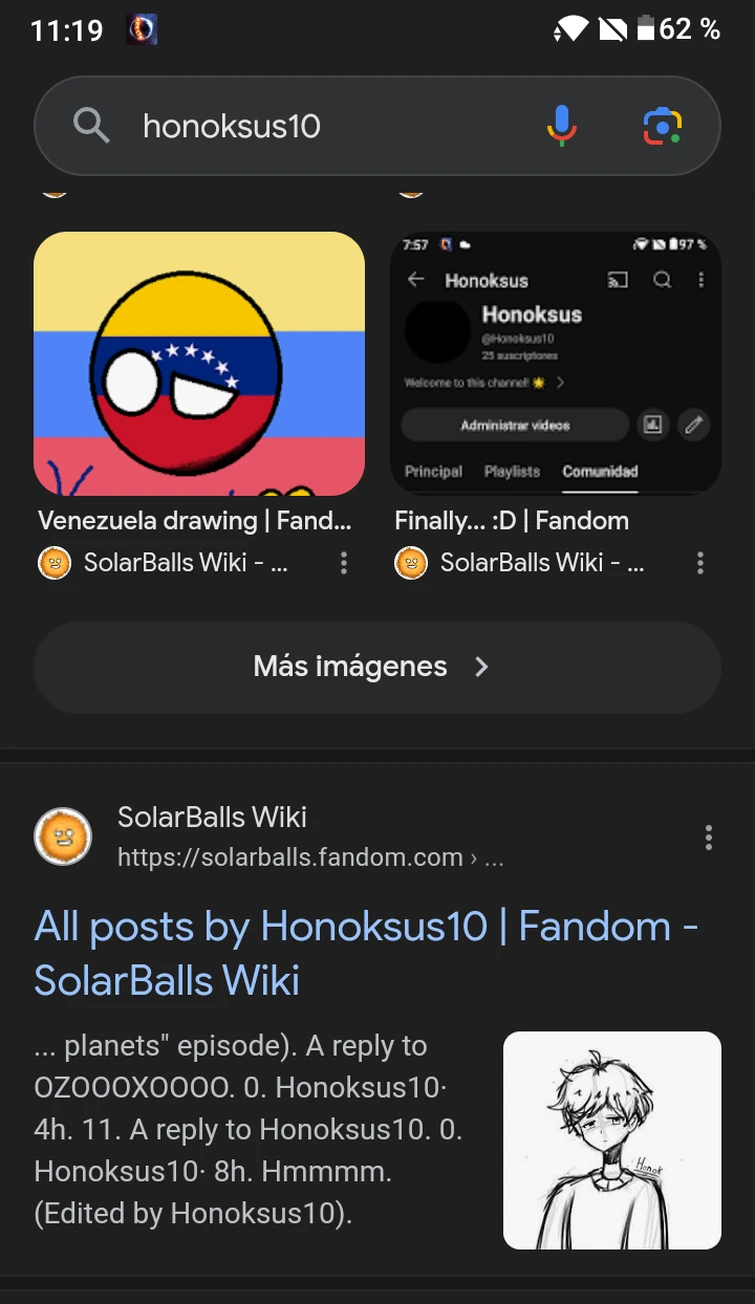Tap the magnifying glass search icon
755x1304 pixels.
90,125
